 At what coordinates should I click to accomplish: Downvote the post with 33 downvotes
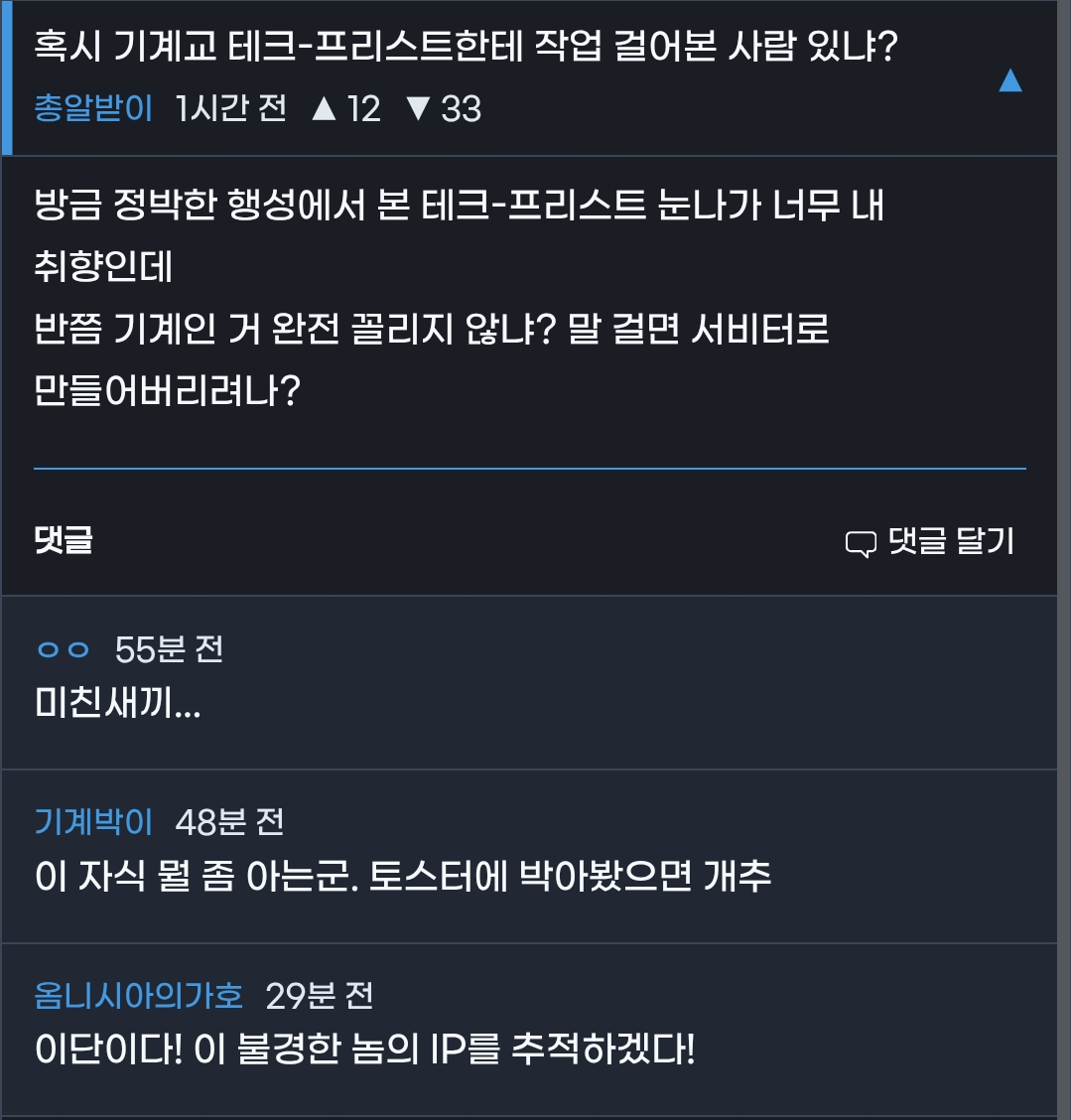[x=419, y=108]
